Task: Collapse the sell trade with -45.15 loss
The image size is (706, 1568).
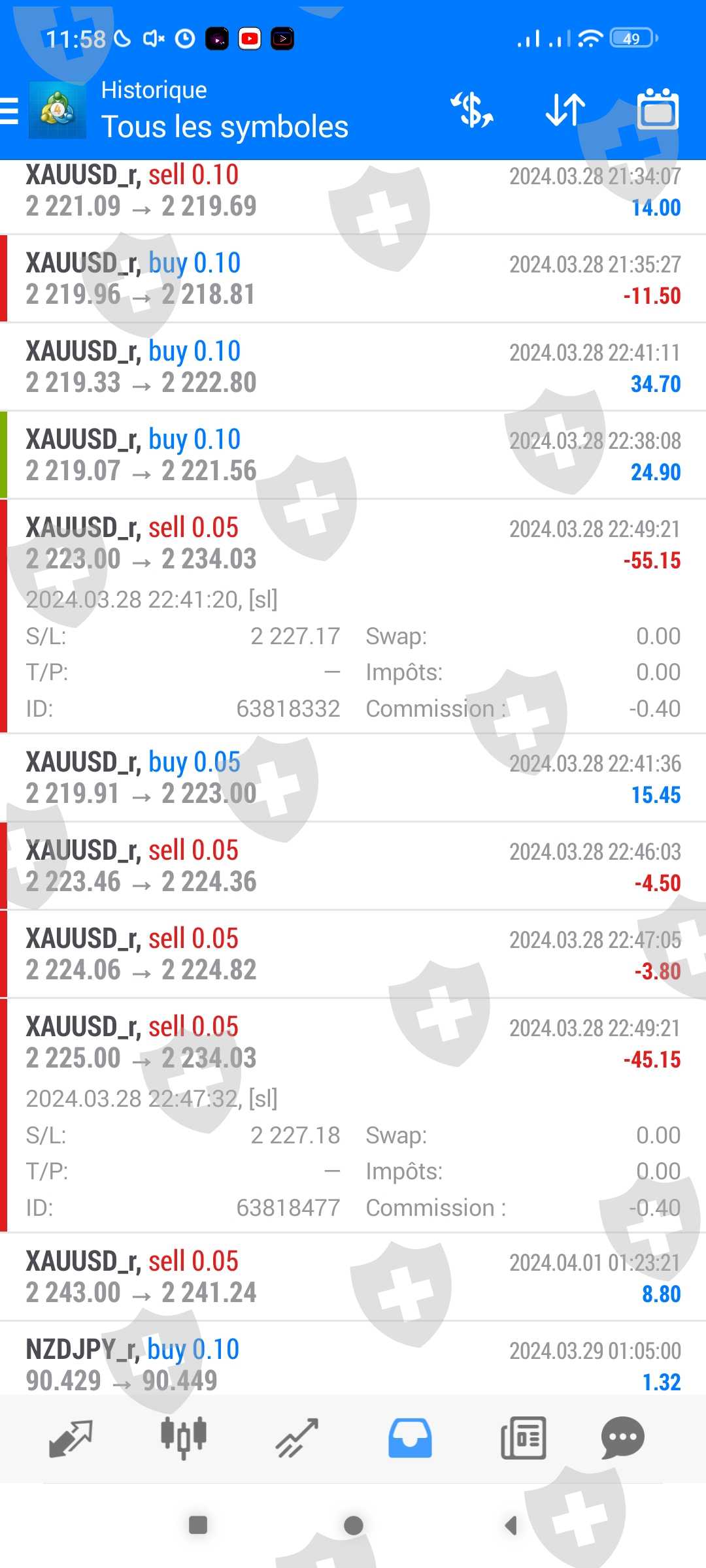Action: (353, 1043)
